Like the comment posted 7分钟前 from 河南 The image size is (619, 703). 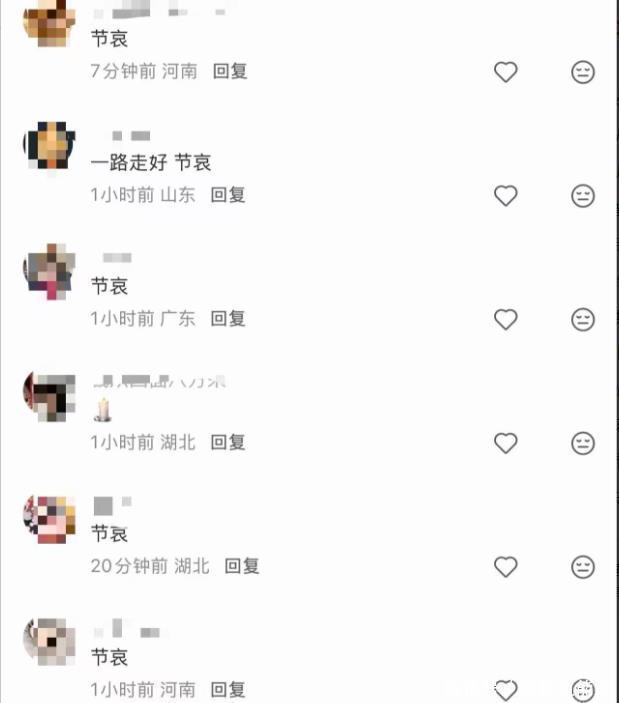click(x=506, y=72)
